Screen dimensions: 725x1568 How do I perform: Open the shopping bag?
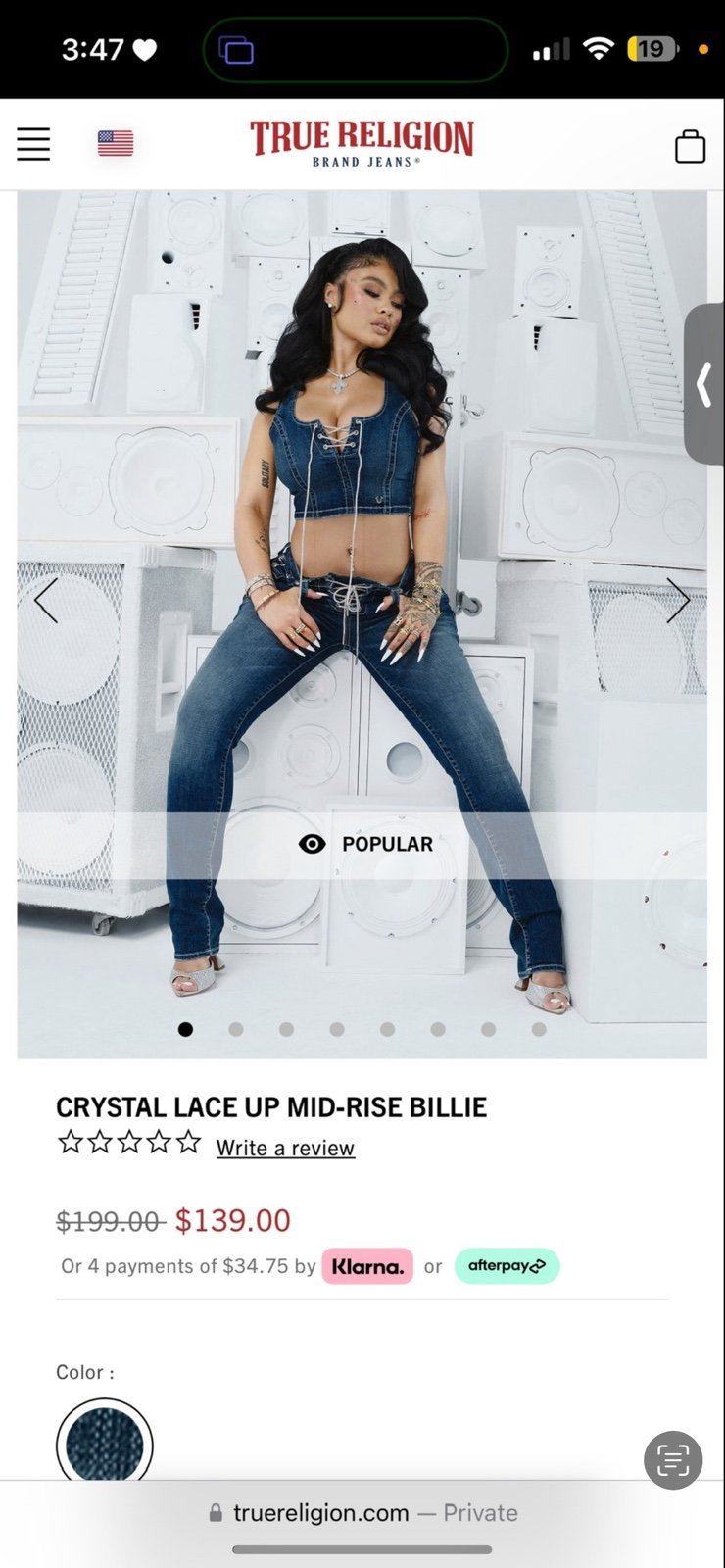coord(690,146)
